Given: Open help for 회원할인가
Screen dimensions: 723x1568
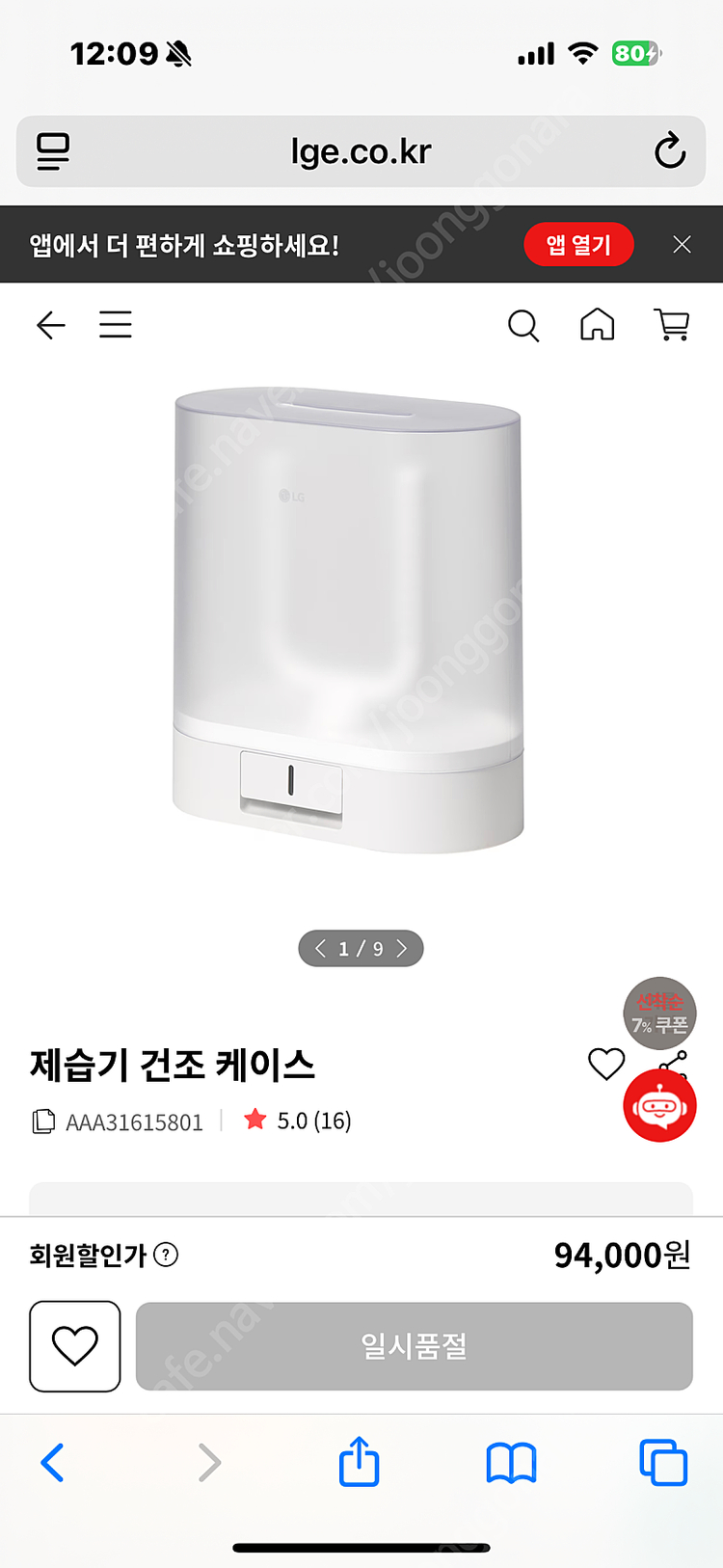Looking at the screenshot, I should tap(166, 1255).
